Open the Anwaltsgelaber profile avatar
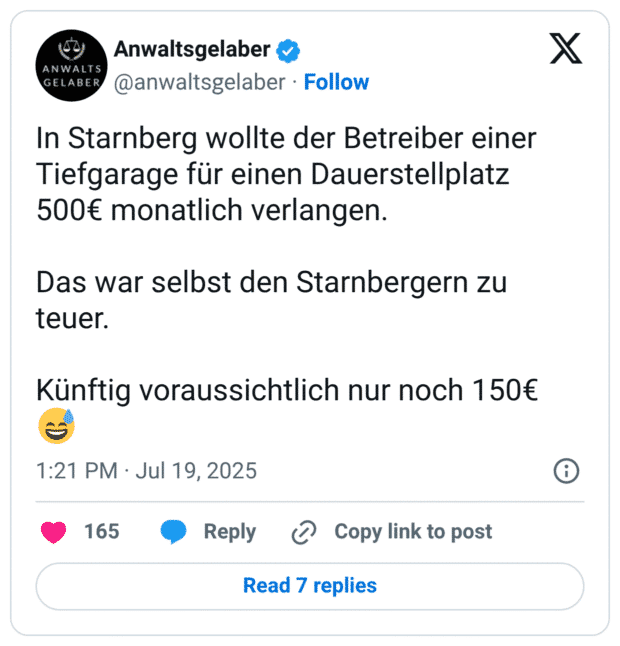The width and height of the screenshot is (620, 646). click(x=72, y=66)
